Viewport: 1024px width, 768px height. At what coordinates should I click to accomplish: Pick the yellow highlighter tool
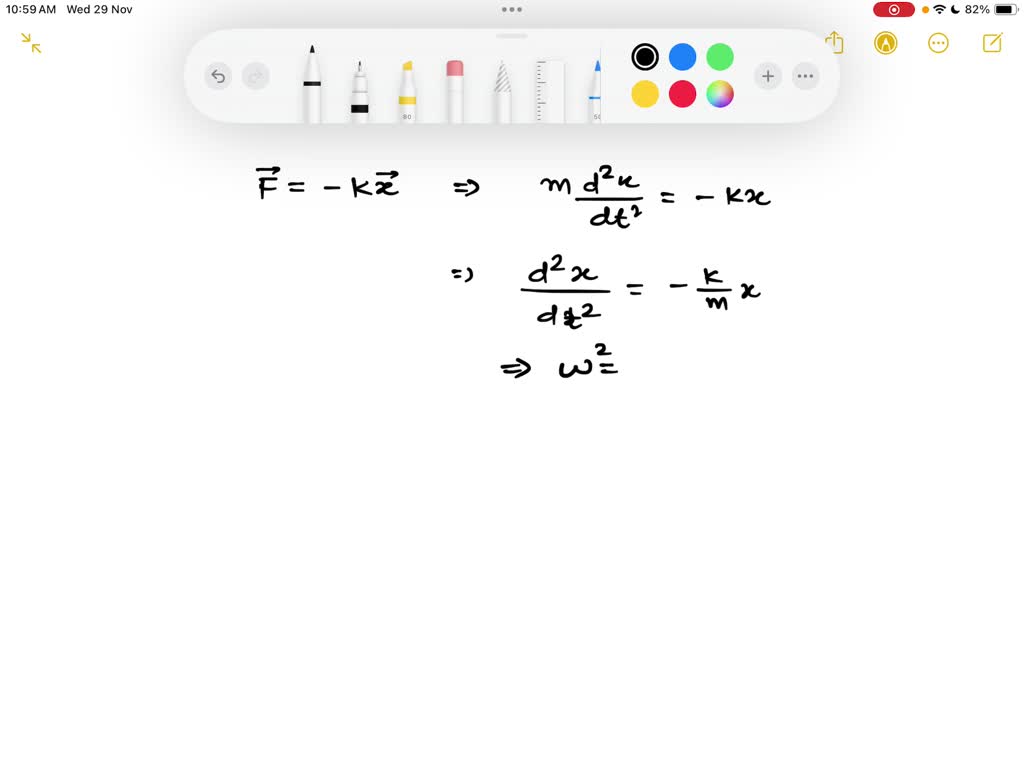click(407, 92)
